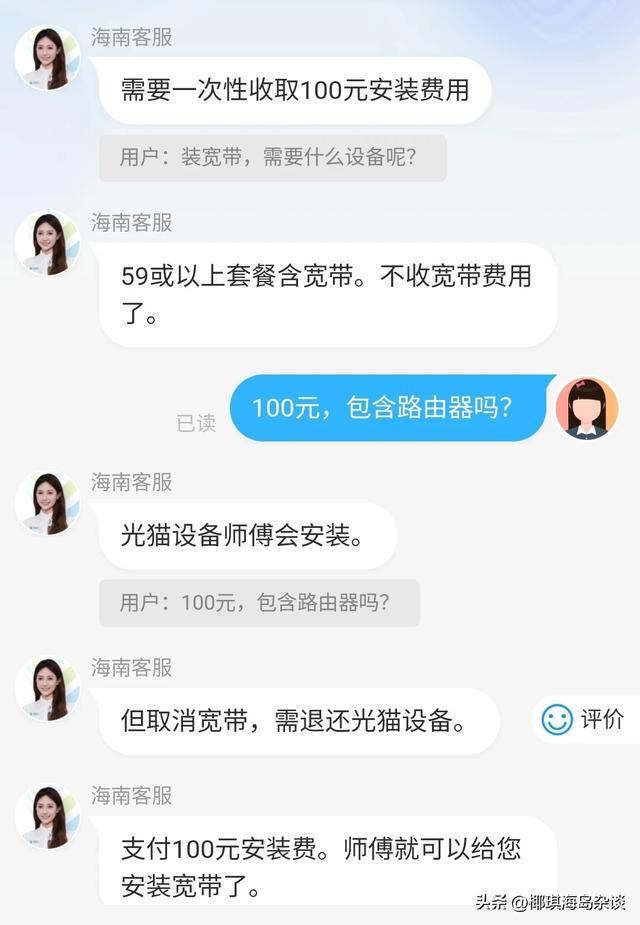Open 海南客服 avatar beside 光猫设备师傅会安装
The image size is (640, 925).
click(47, 502)
